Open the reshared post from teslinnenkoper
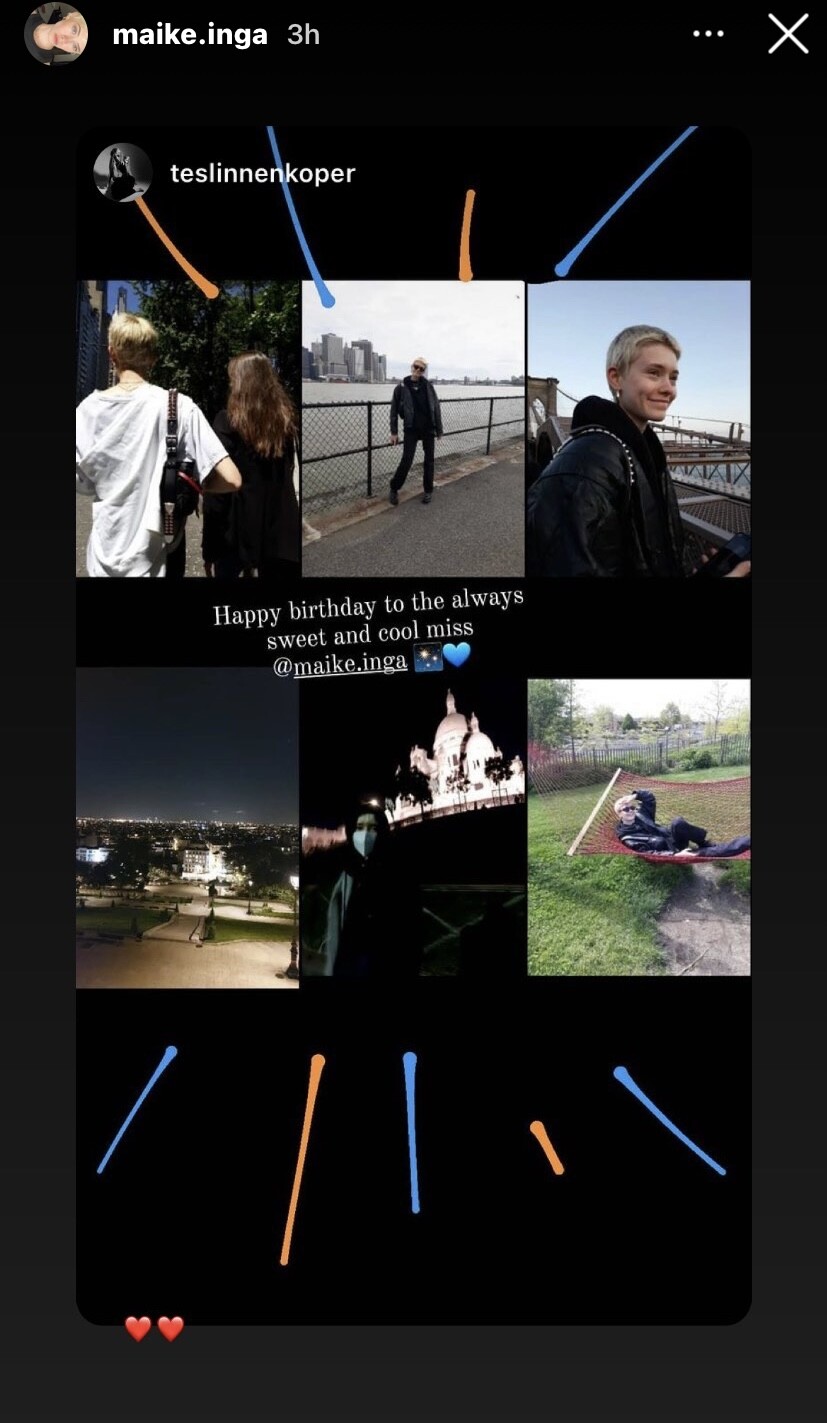Screen dimensions: 827x1423 (413, 725)
